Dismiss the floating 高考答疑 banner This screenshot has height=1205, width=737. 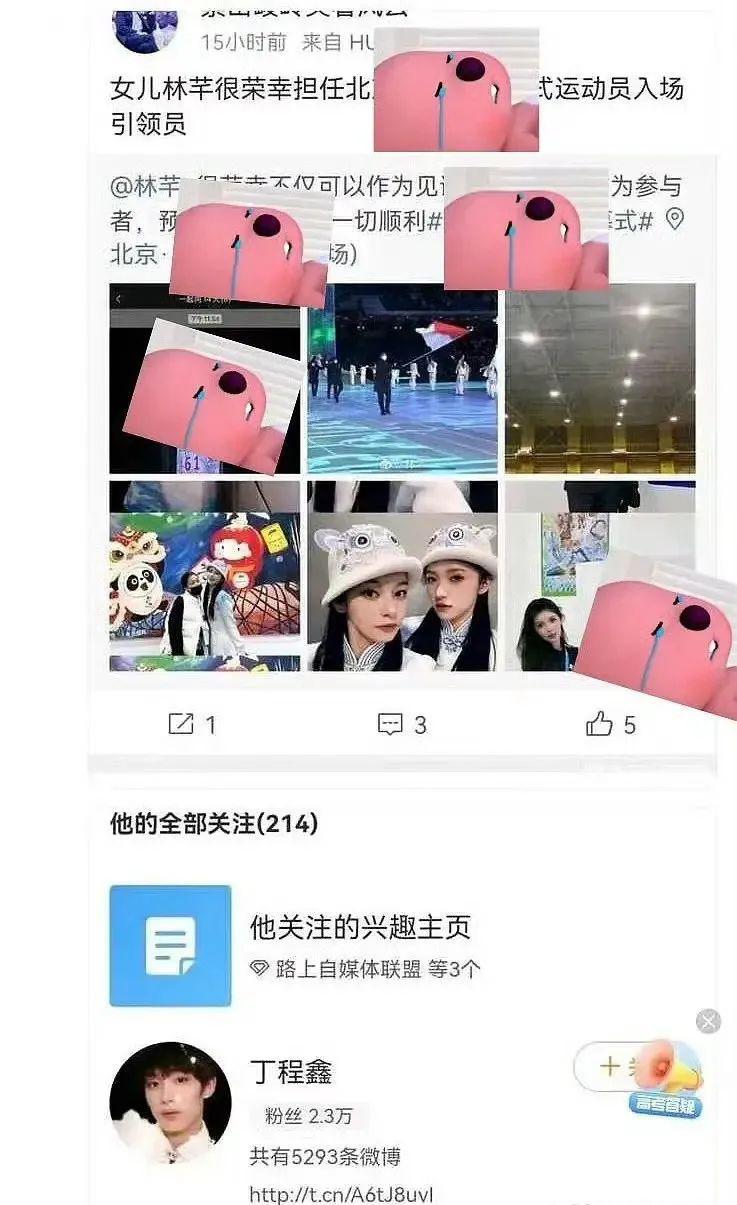[708, 1021]
